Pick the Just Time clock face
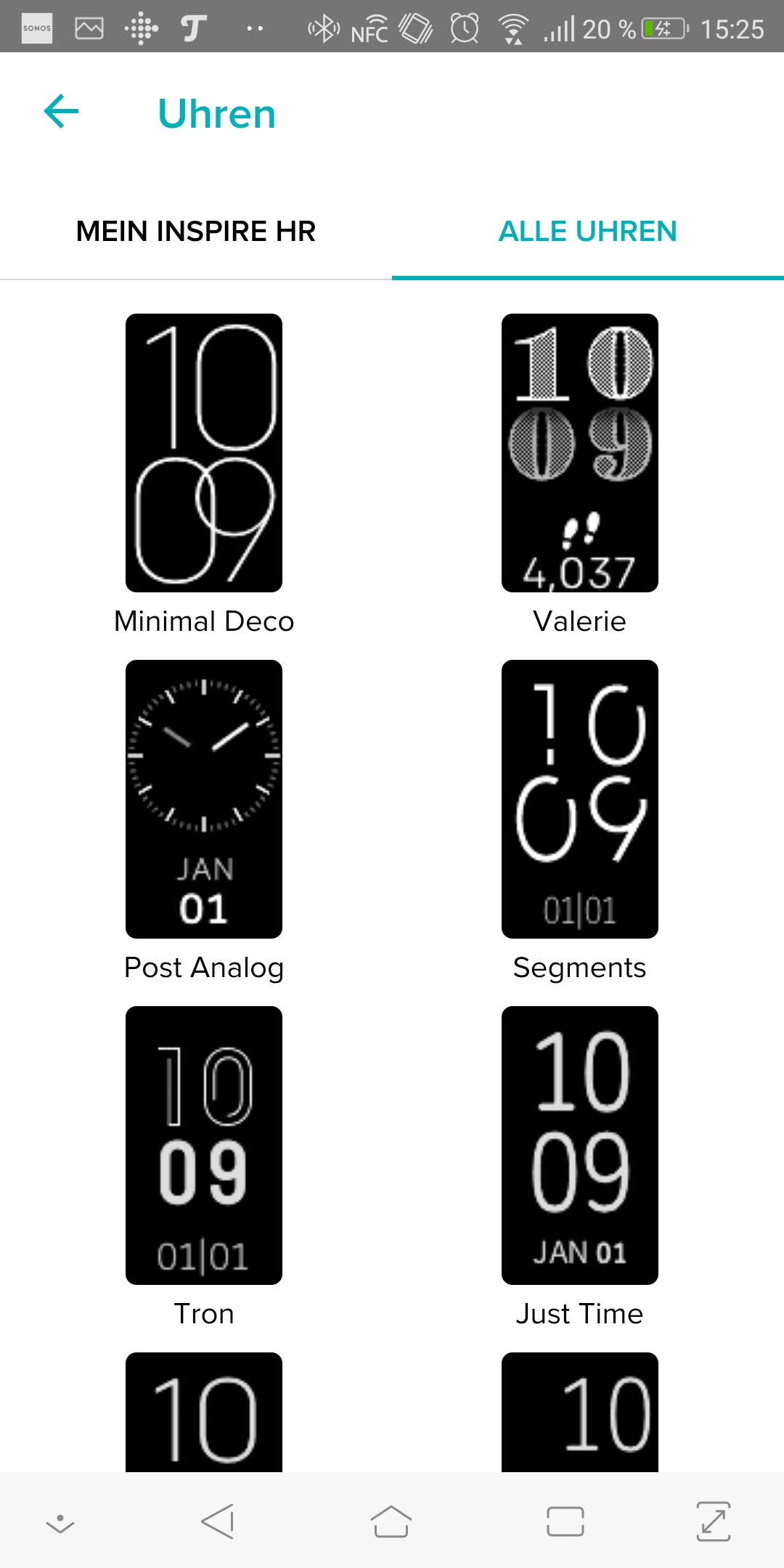Screen dimensions: 784x1568 [x=579, y=1146]
